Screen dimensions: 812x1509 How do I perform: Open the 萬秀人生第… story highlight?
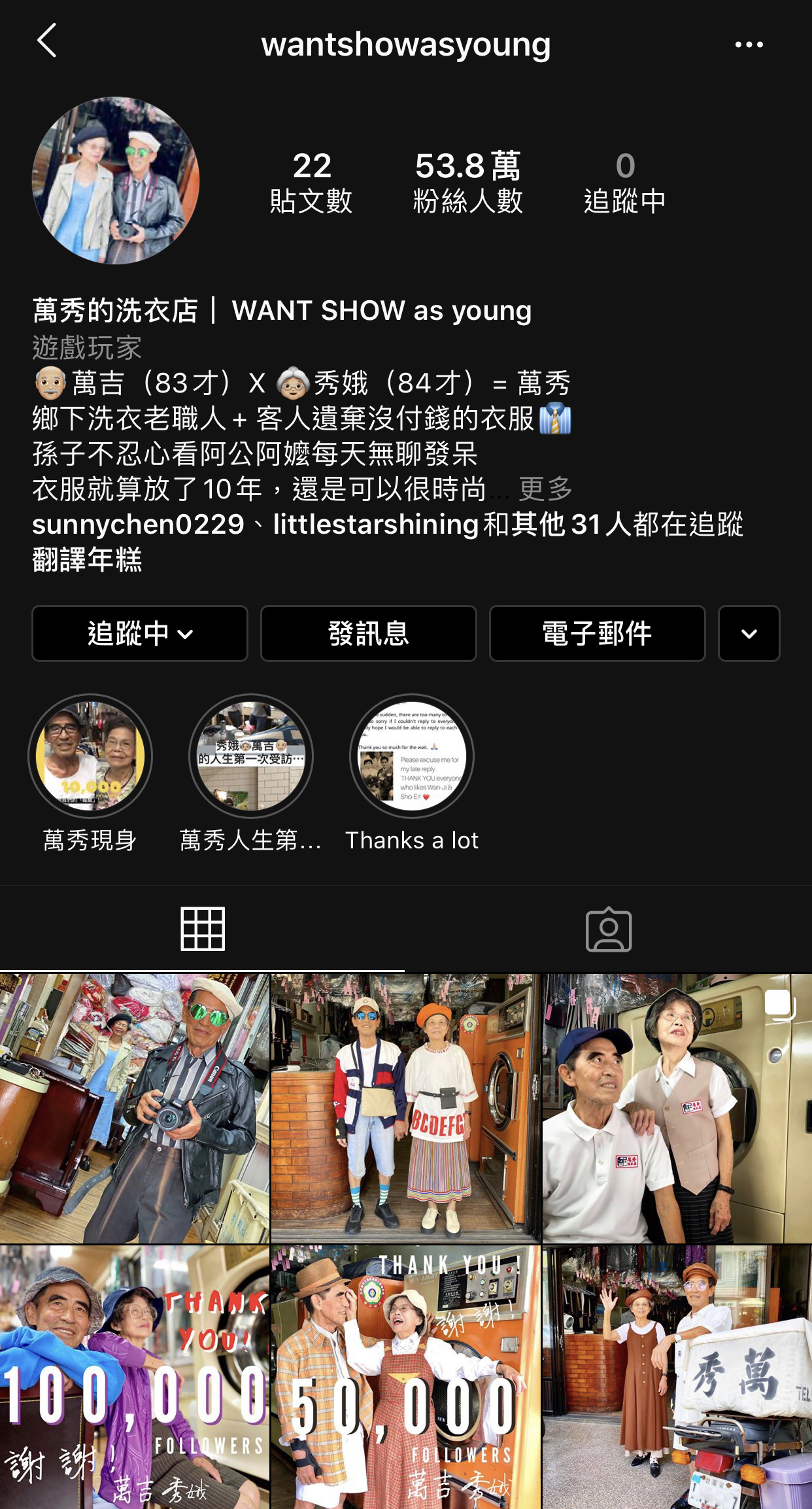251,756
